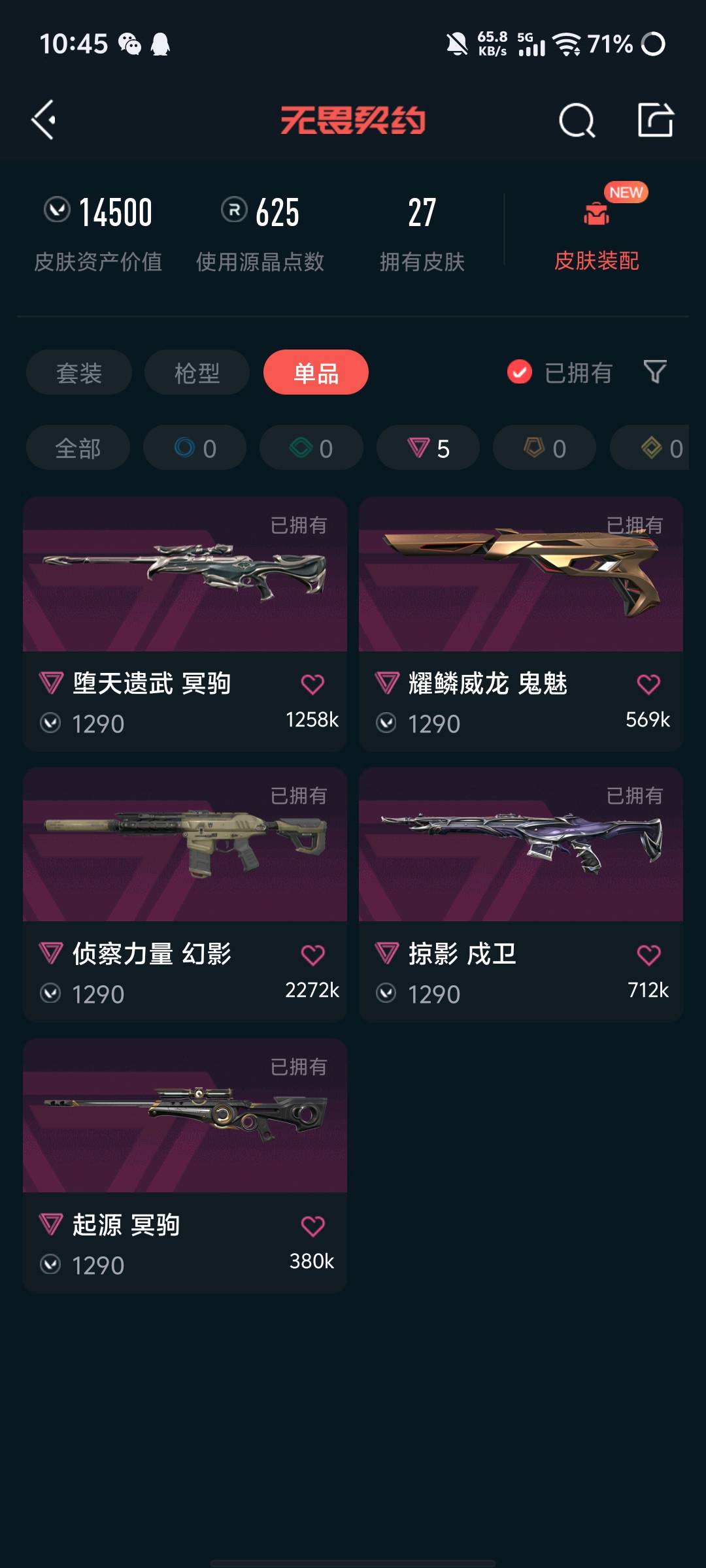Open 皮肤装配 skin loadout

click(x=596, y=235)
